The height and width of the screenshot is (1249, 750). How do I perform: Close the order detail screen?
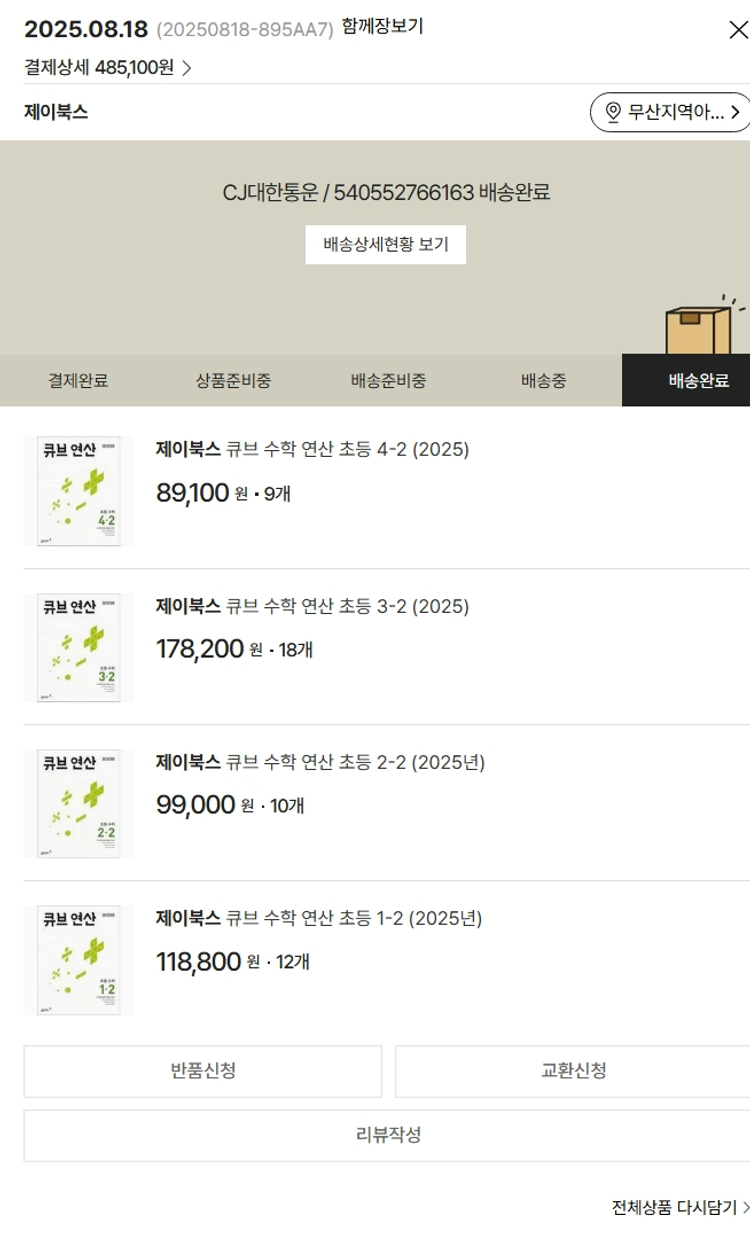(738, 30)
